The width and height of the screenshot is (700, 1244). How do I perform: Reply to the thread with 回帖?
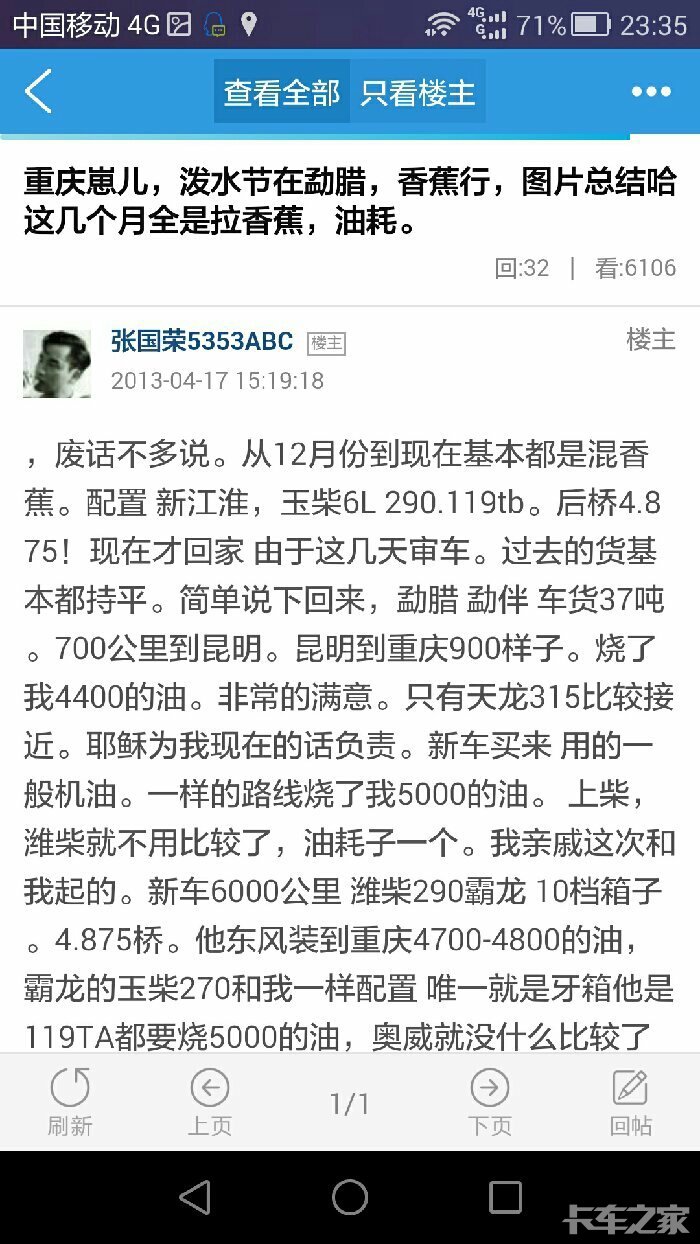(x=630, y=1101)
